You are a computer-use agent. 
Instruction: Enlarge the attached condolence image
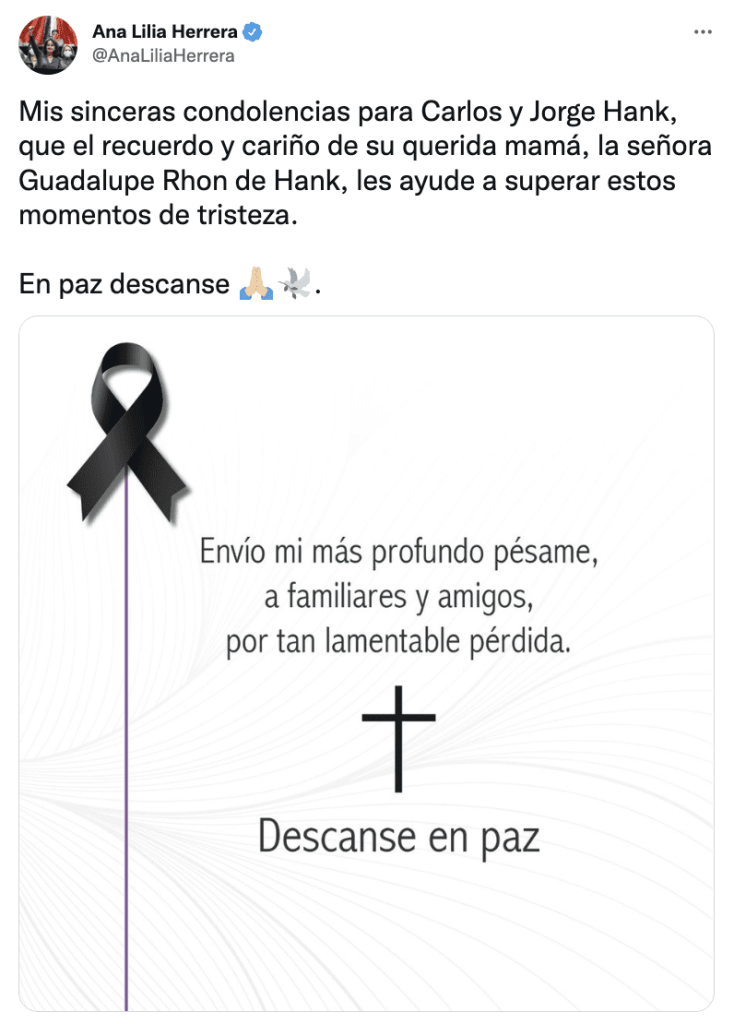click(x=366, y=664)
